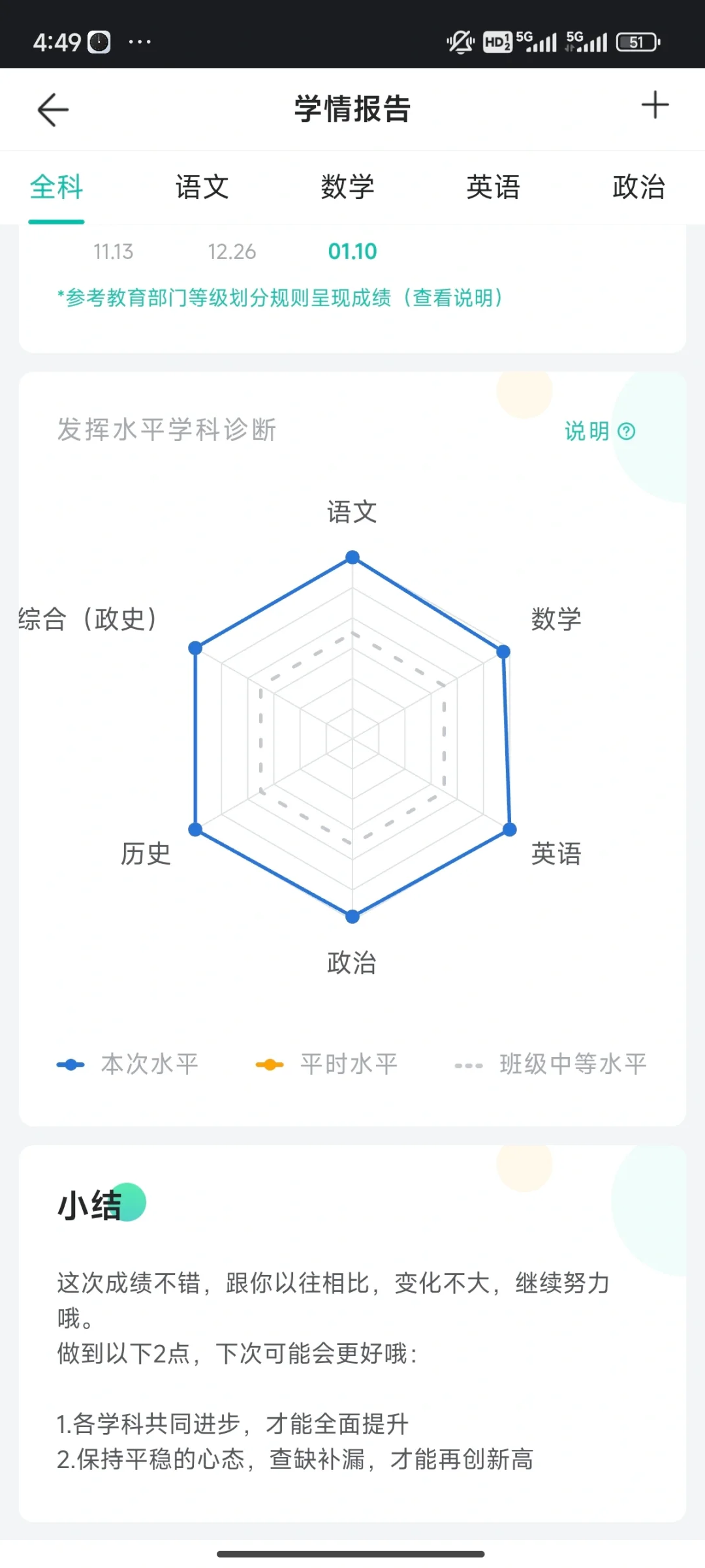Open the 政治 subject tab
This screenshot has height=1568, width=705.
click(x=639, y=187)
